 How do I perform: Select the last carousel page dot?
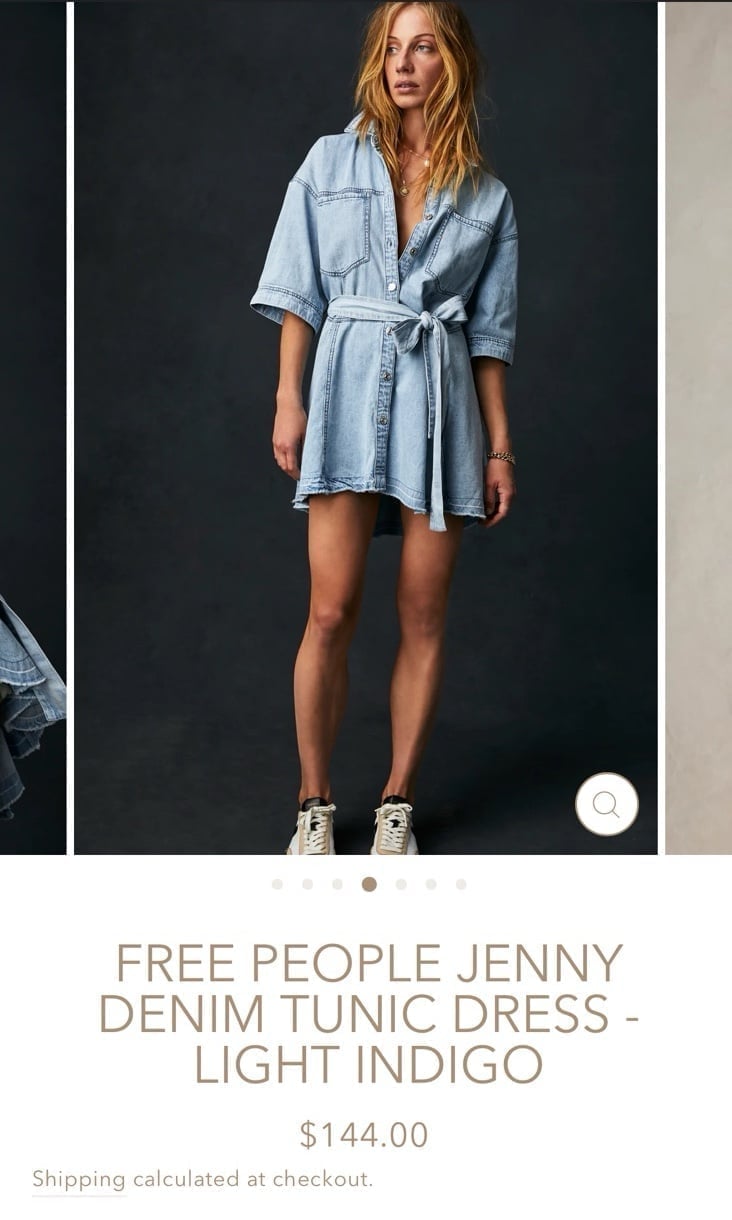click(461, 884)
